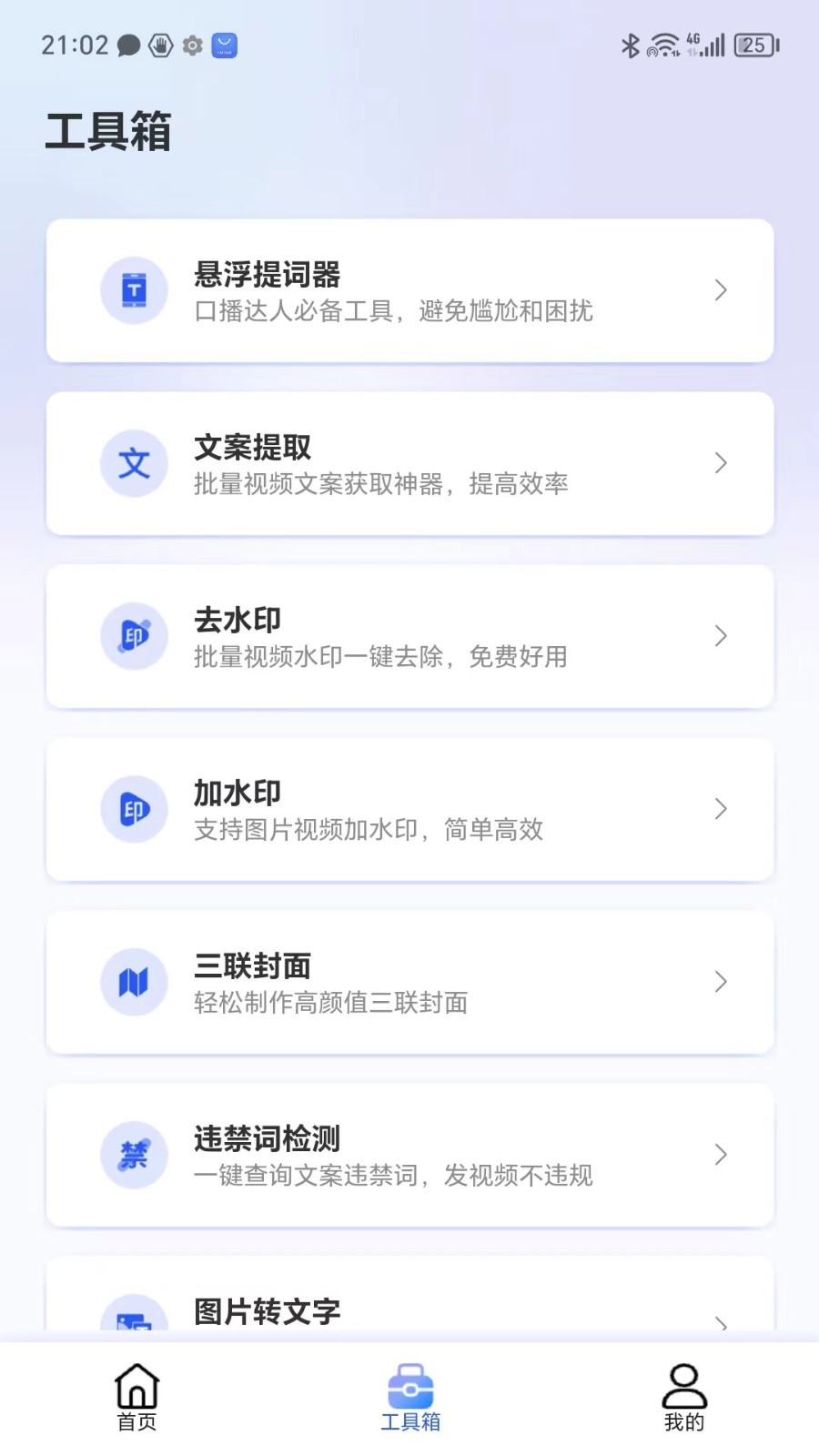Tap the 三联封面 description text
Screen dimensions: 819x1456
pyautogui.click(x=332, y=1003)
